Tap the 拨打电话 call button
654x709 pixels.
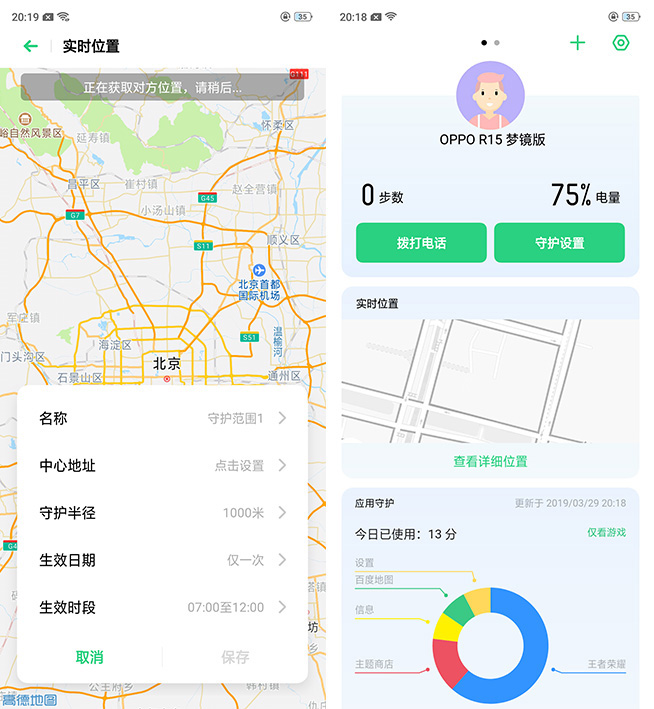tap(421, 243)
